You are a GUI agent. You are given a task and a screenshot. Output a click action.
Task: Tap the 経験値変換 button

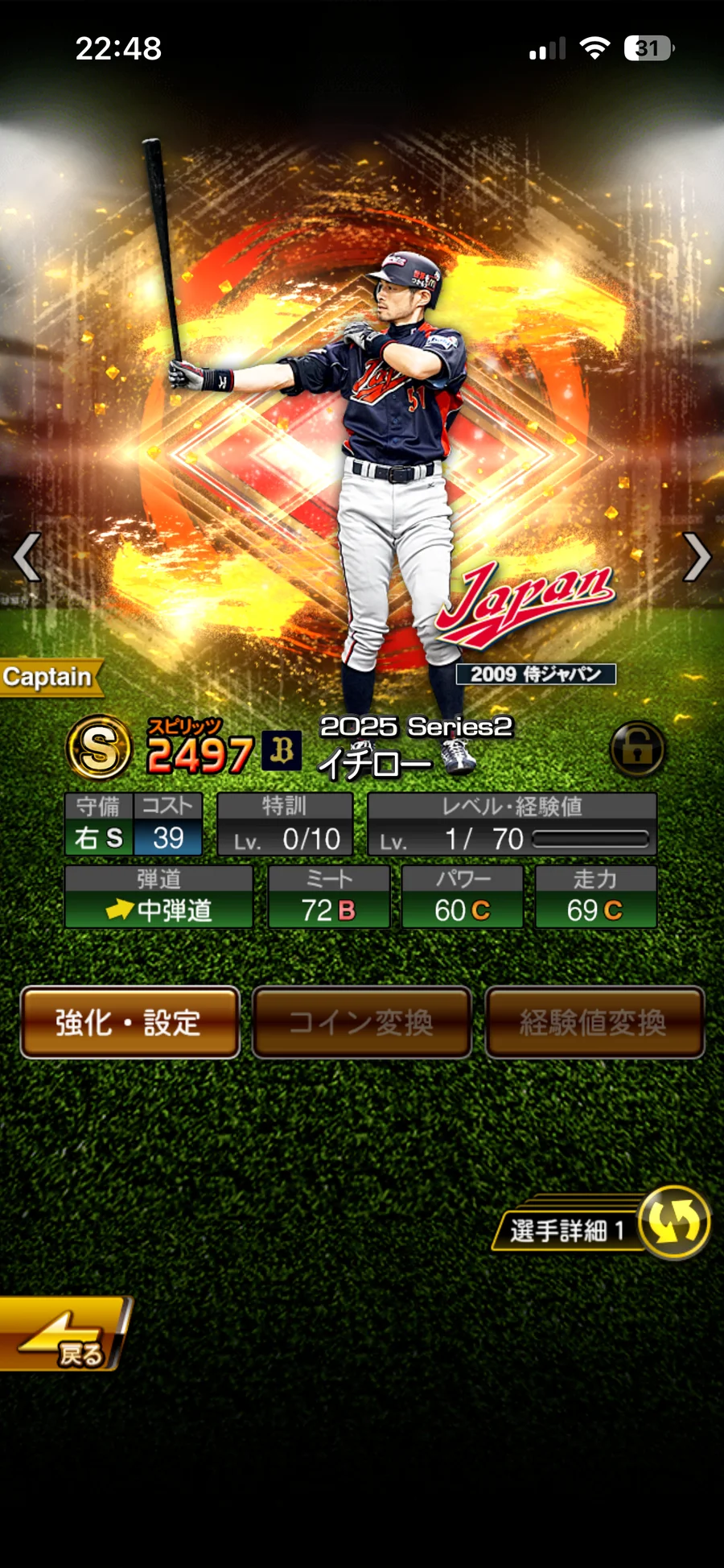click(x=594, y=1022)
